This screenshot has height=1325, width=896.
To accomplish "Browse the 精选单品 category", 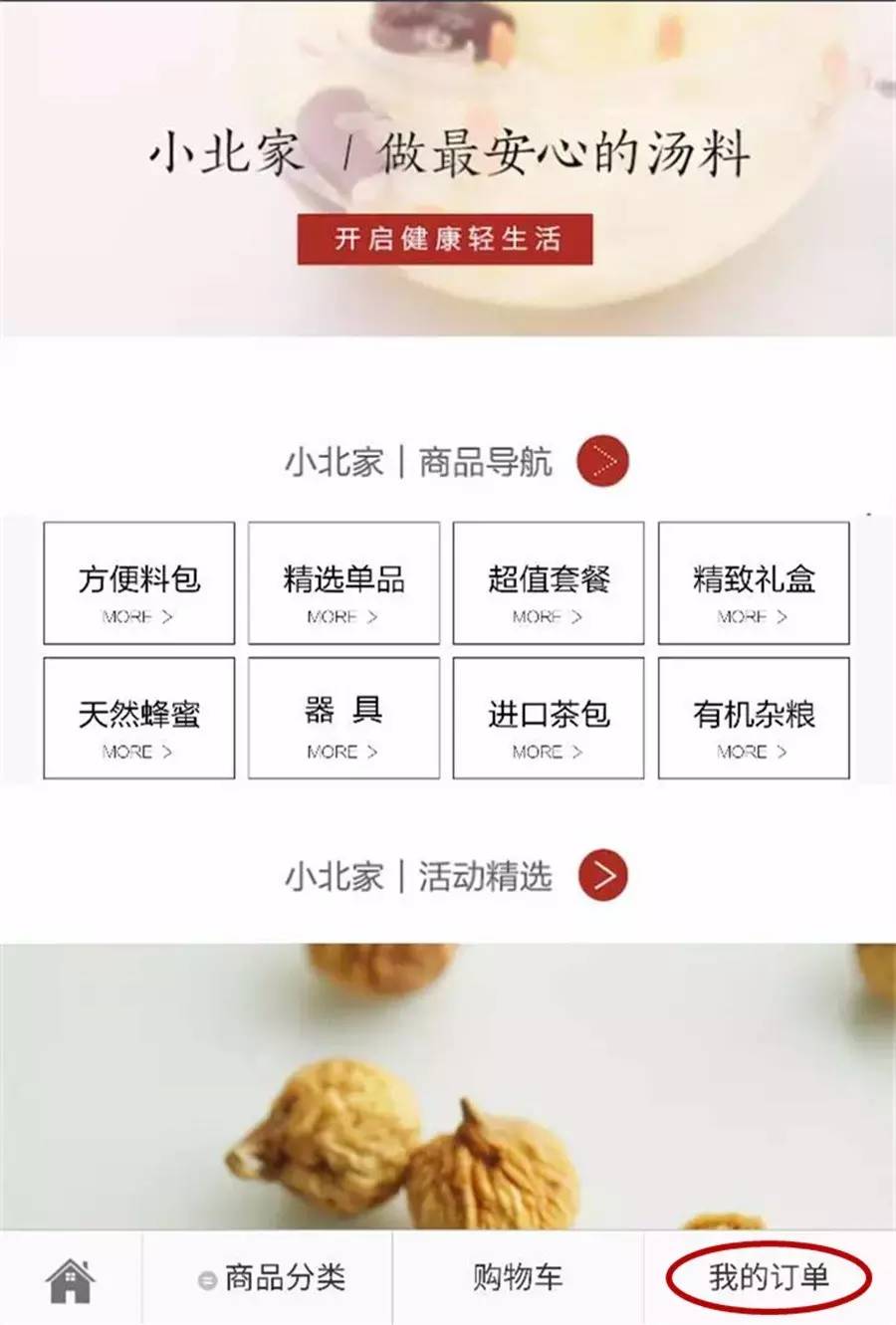I will tap(343, 584).
